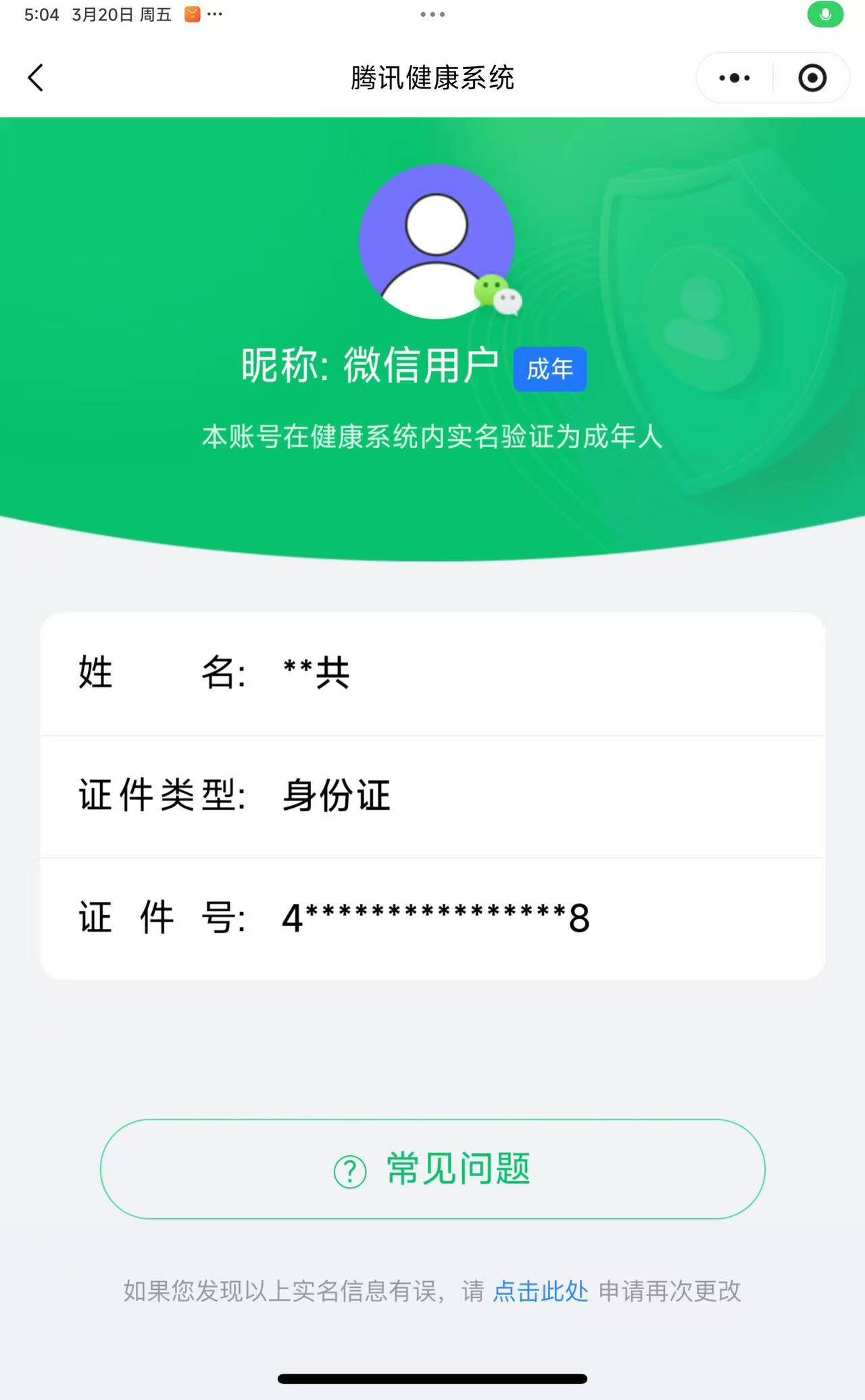The width and height of the screenshot is (865, 1400).
Task: Tap the question mark icon beside 常见问题
Action: tap(349, 1168)
